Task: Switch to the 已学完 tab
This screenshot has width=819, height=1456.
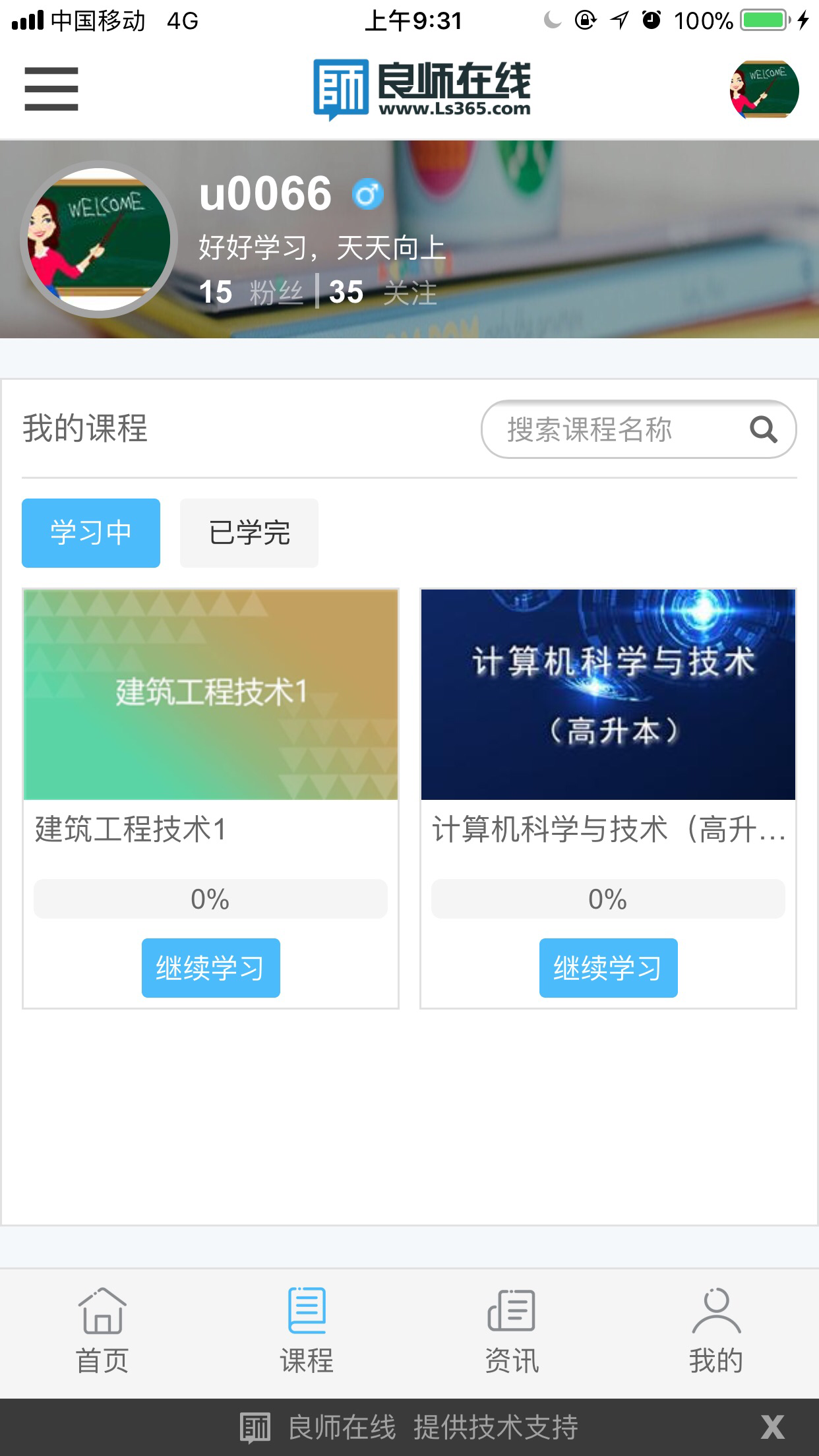Action: tap(249, 533)
